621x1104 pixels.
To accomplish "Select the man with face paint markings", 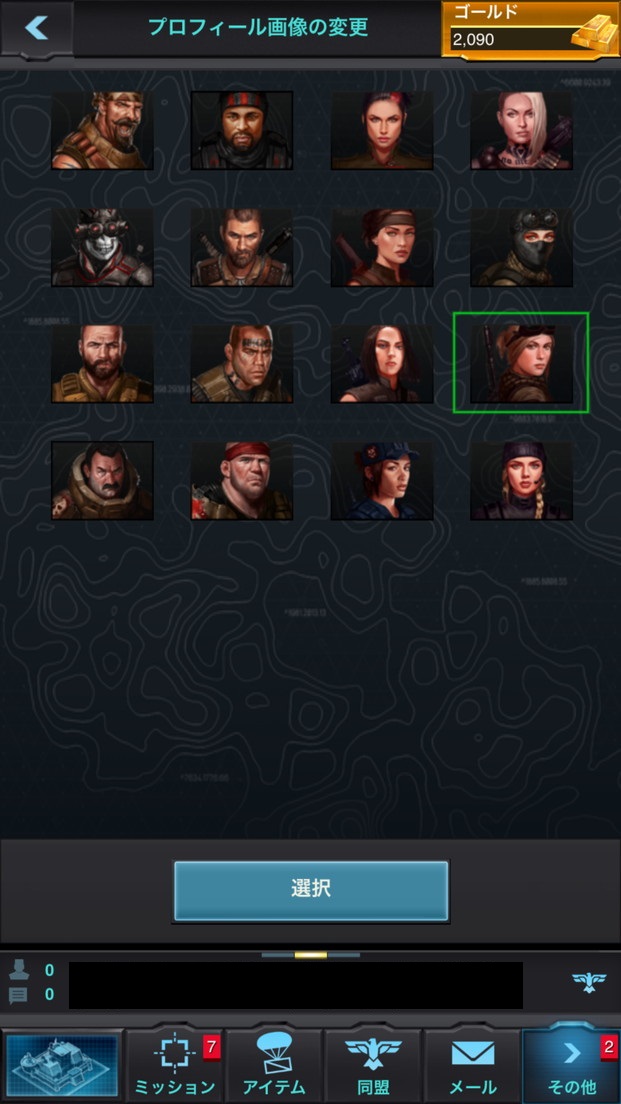I will coord(242,363).
